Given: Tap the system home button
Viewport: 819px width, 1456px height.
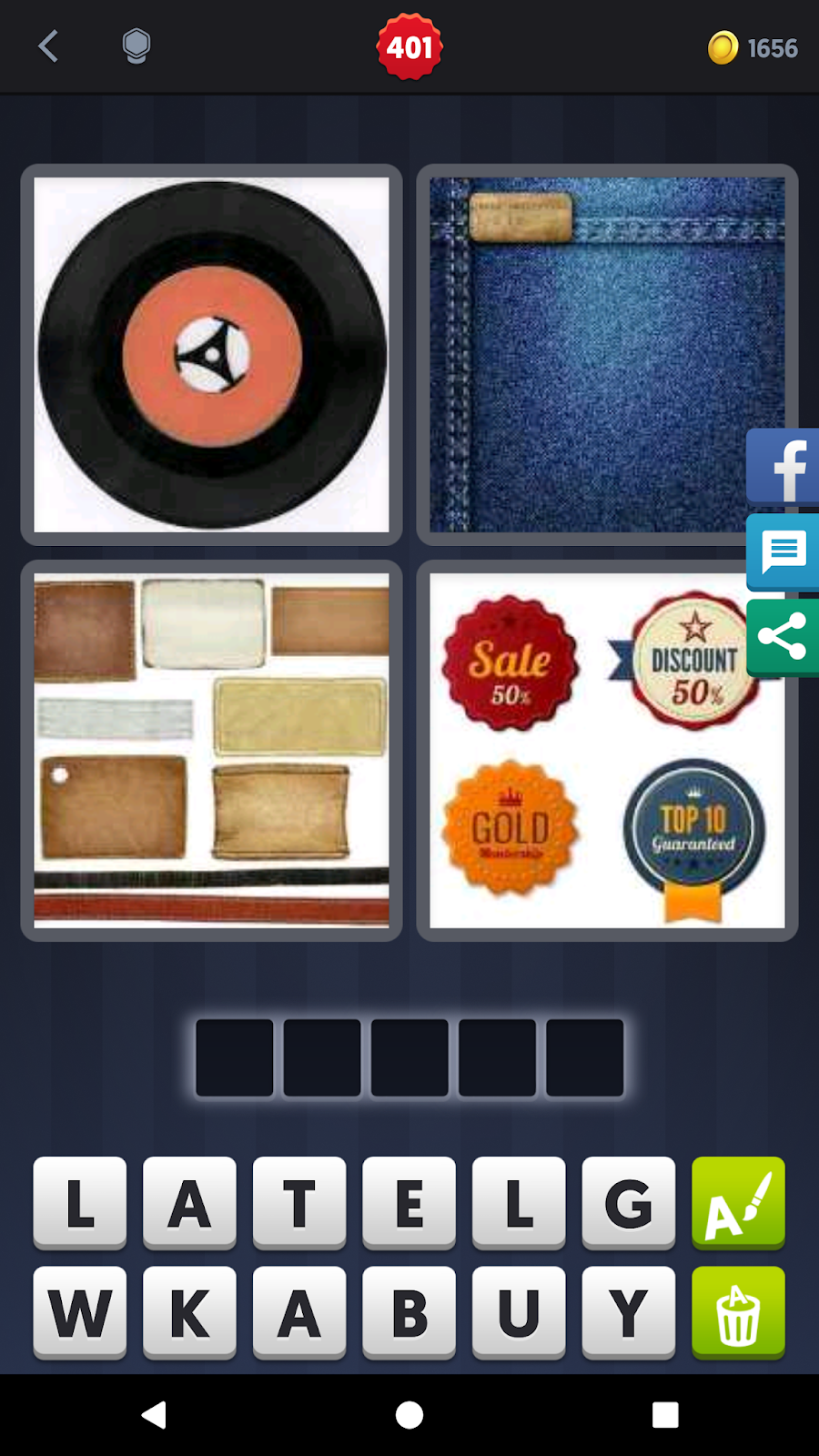Looking at the screenshot, I should [409, 1415].
